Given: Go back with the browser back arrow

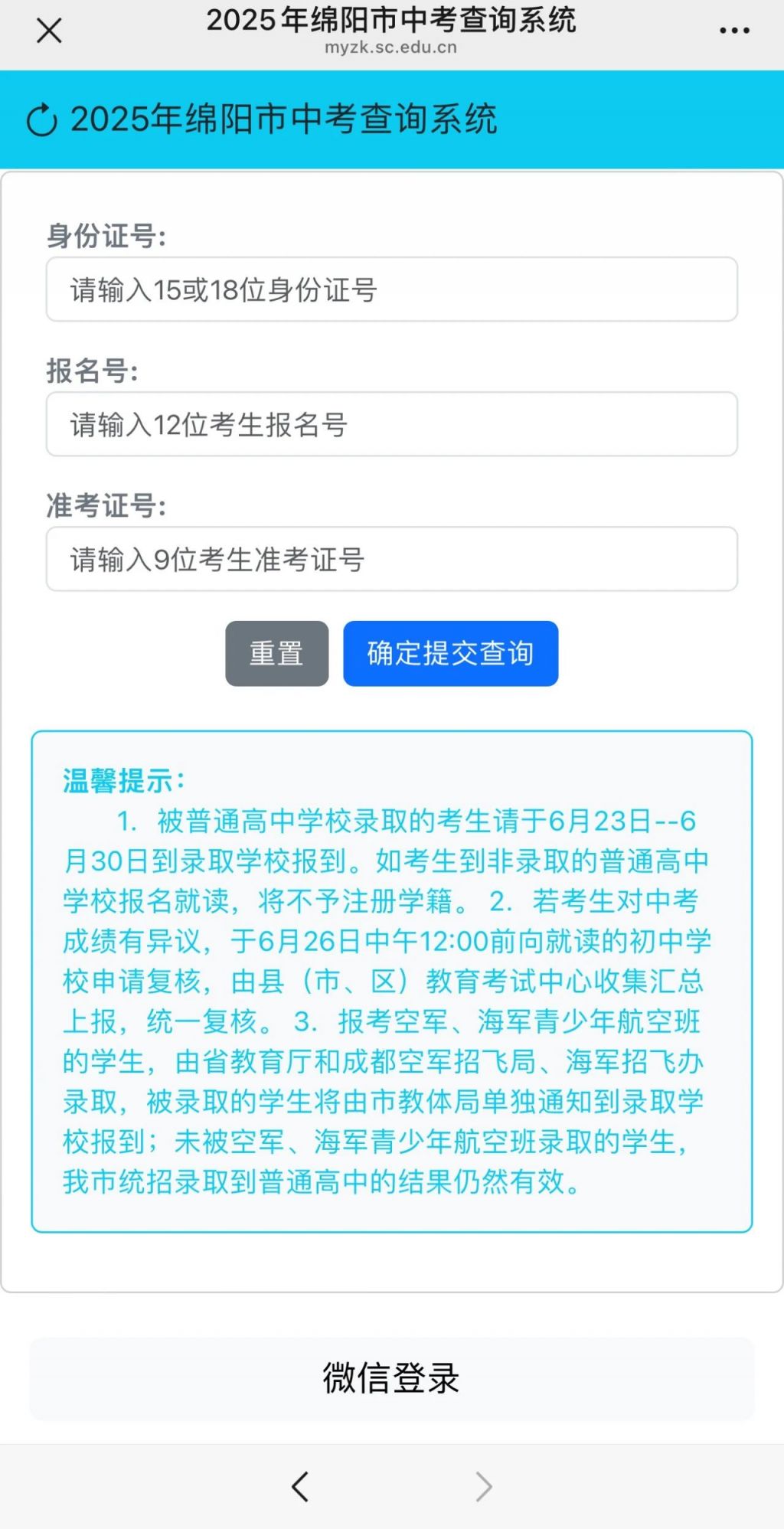Looking at the screenshot, I should [x=300, y=1487].
